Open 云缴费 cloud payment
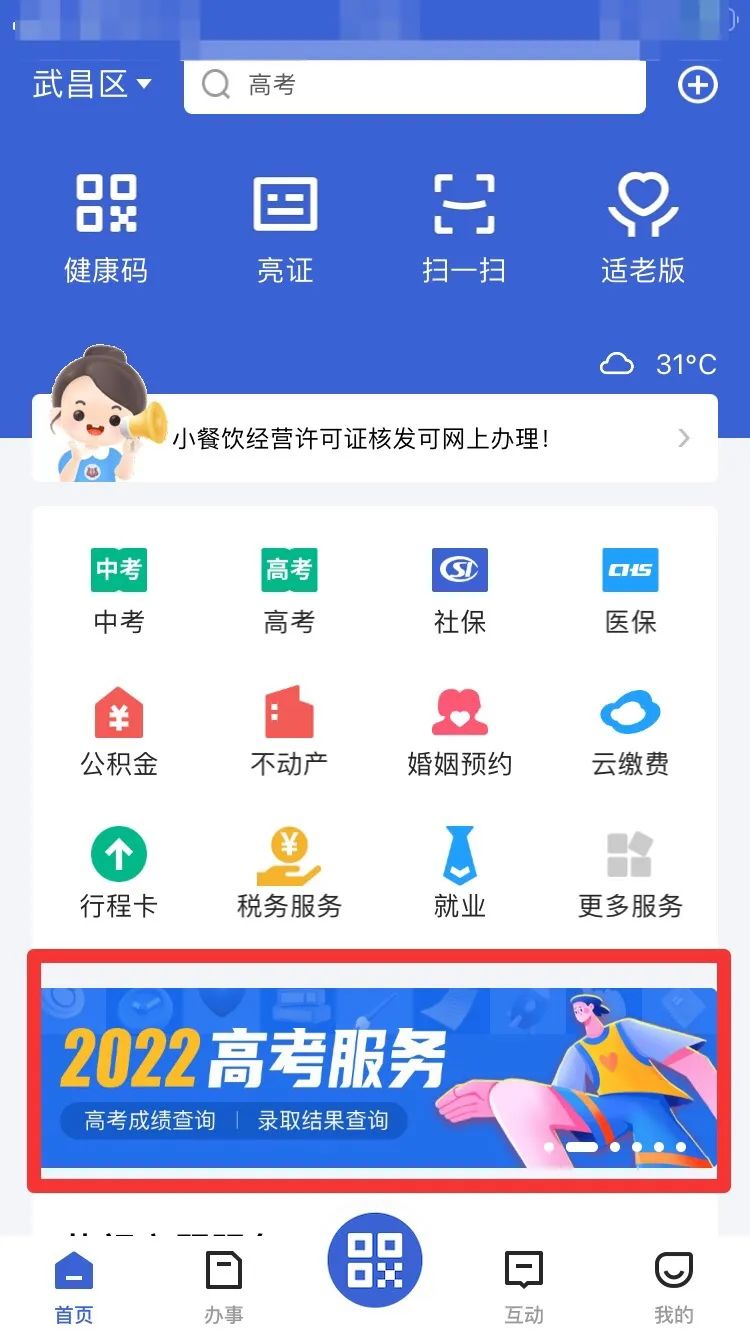Screen dimensions: 750x1334 tap(630, 733)
